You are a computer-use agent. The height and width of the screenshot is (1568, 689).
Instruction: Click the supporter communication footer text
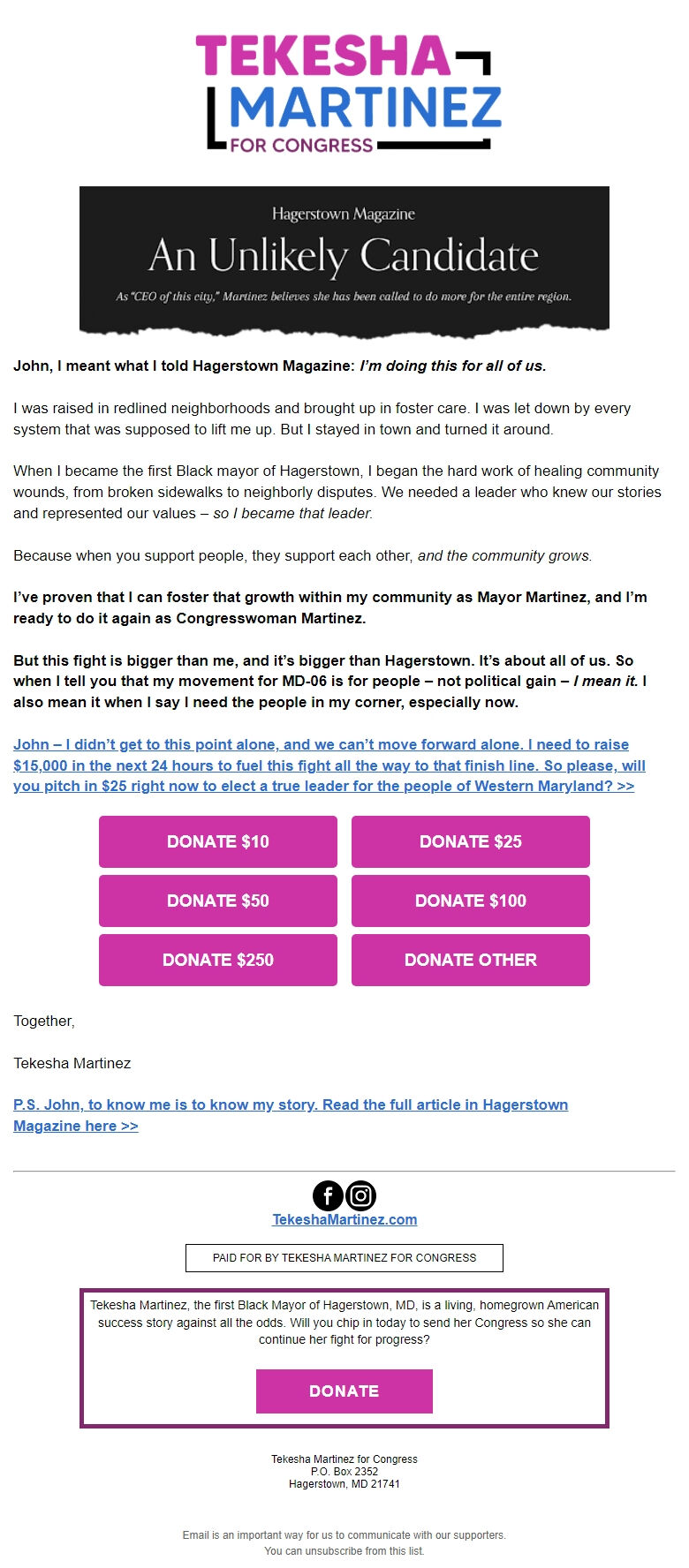[344, 1535]
